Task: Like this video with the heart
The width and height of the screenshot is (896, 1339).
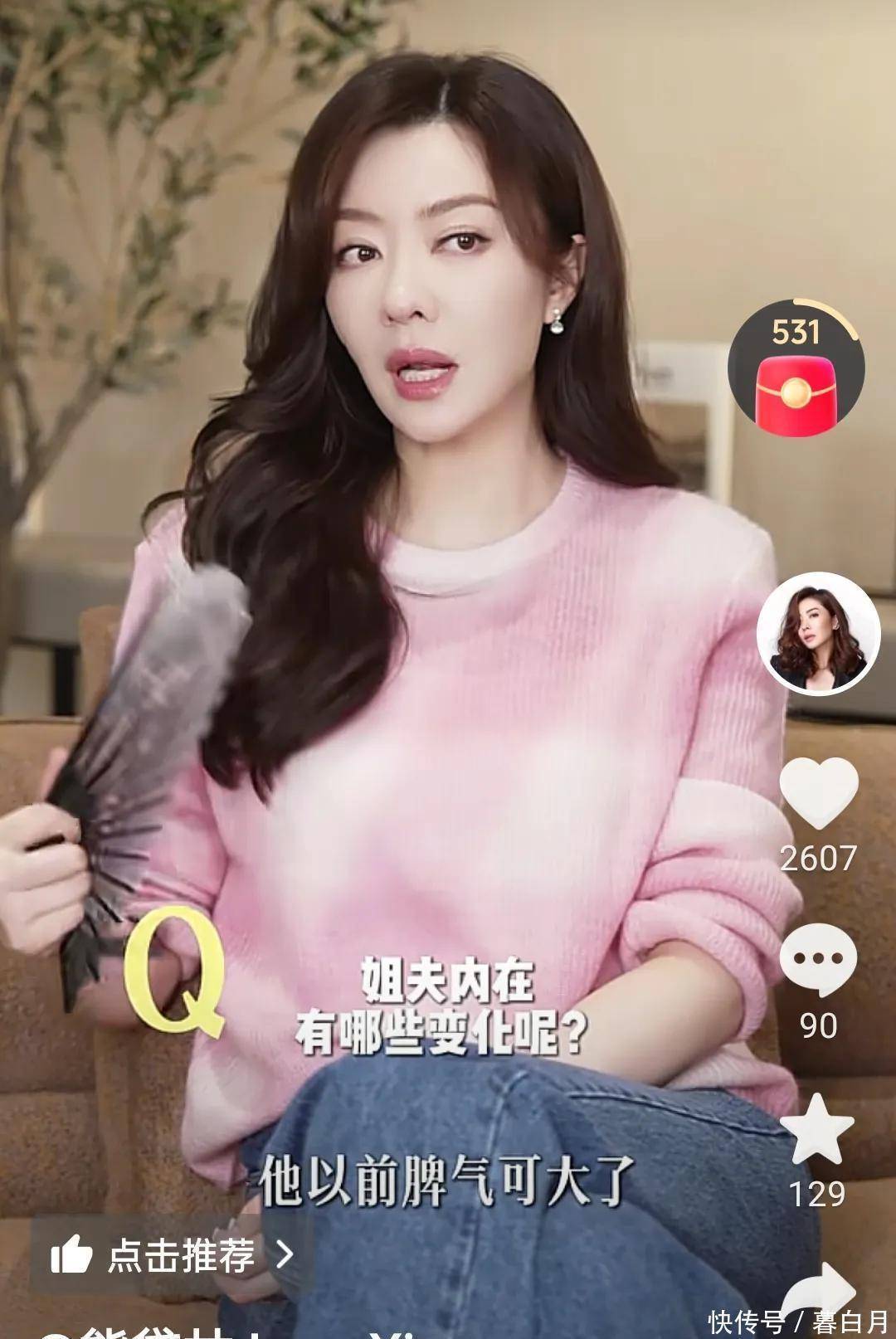Action: coord(819,792)
